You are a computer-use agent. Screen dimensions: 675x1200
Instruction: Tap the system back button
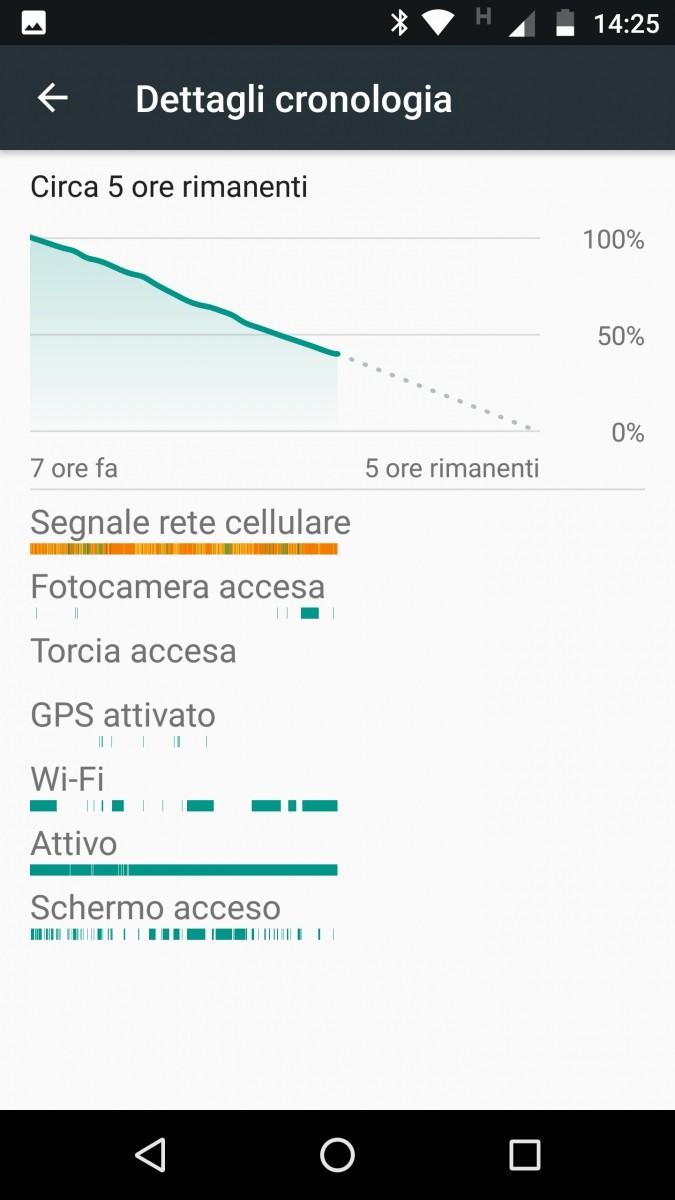click(x=150, y=1155)
